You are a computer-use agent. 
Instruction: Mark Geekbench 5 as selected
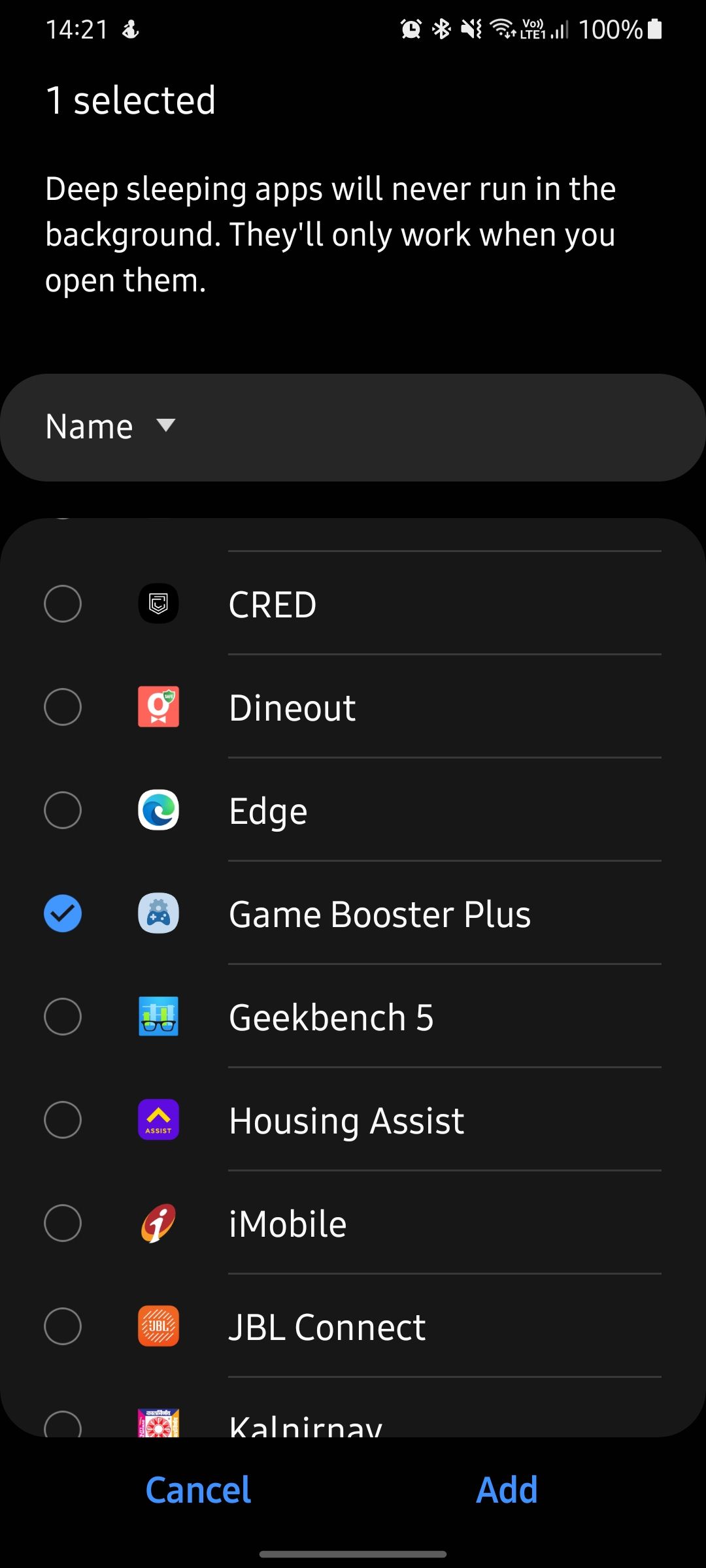[63, 1017]
